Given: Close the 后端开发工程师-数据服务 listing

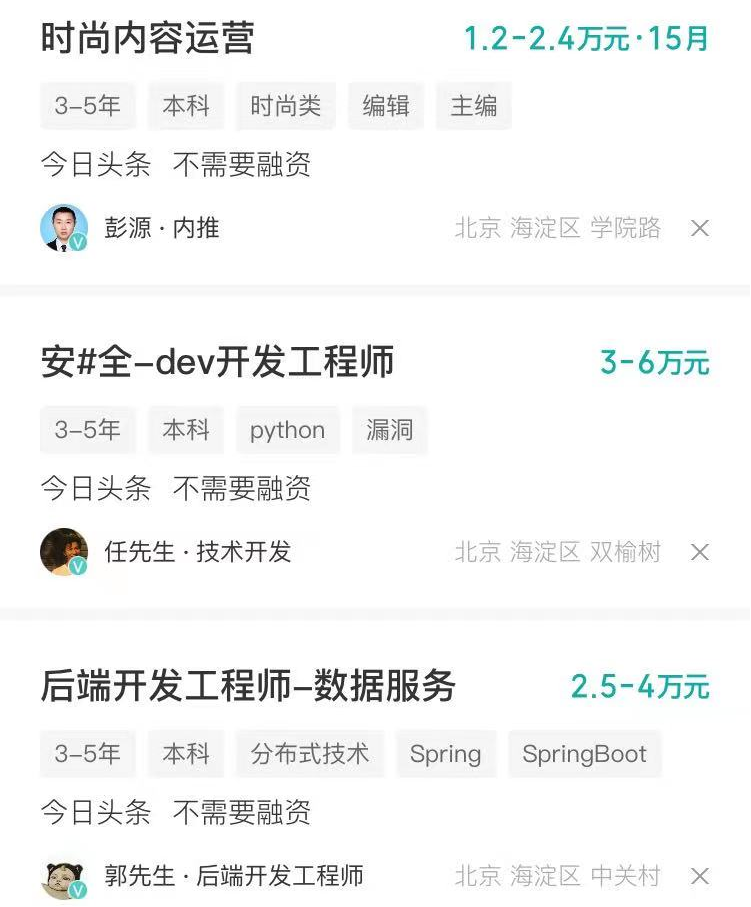Looking at the screenshot, I should coord(699,876).
